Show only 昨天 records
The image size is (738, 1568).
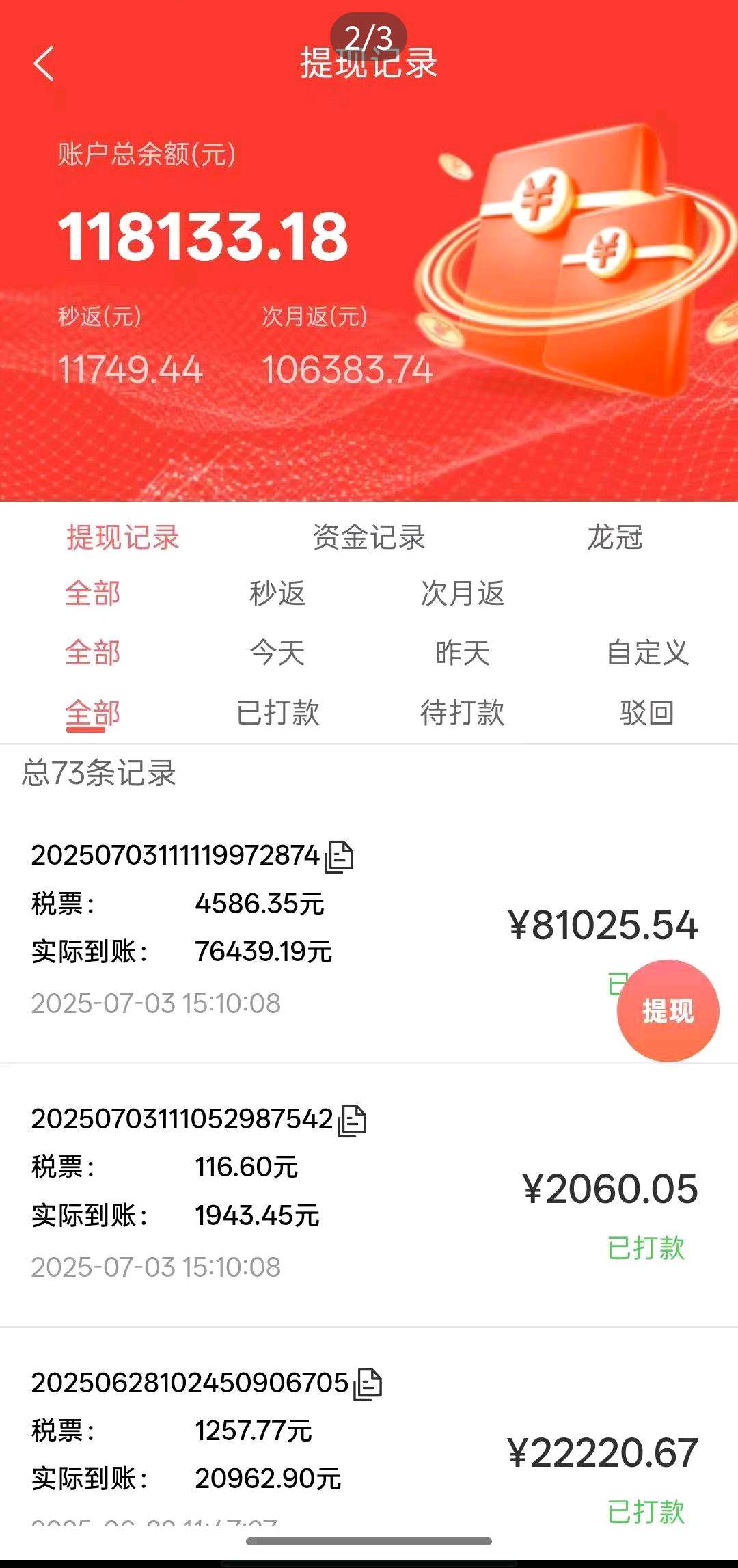pos(463,653)
